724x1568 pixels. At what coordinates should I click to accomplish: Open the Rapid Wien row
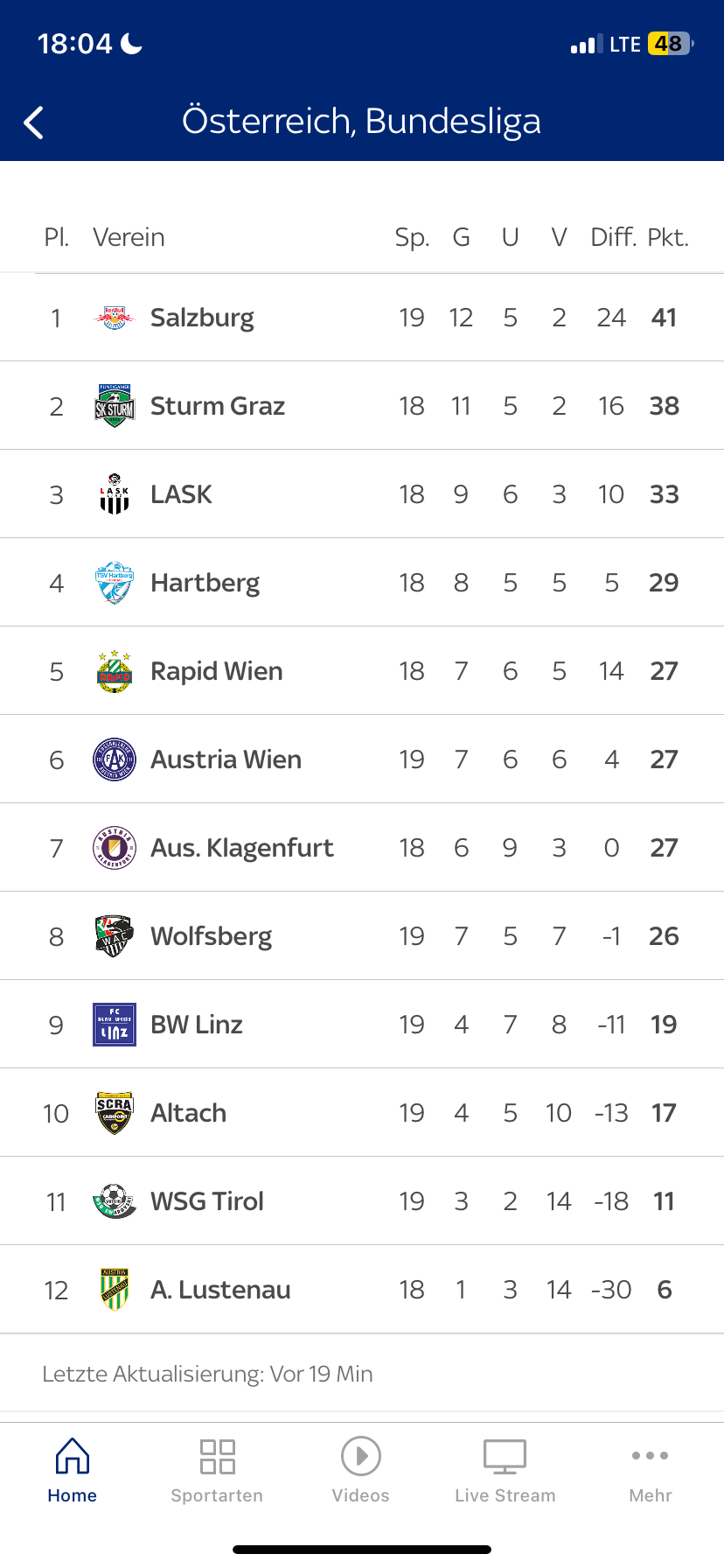pyautogui.click(x=362, y=671)
